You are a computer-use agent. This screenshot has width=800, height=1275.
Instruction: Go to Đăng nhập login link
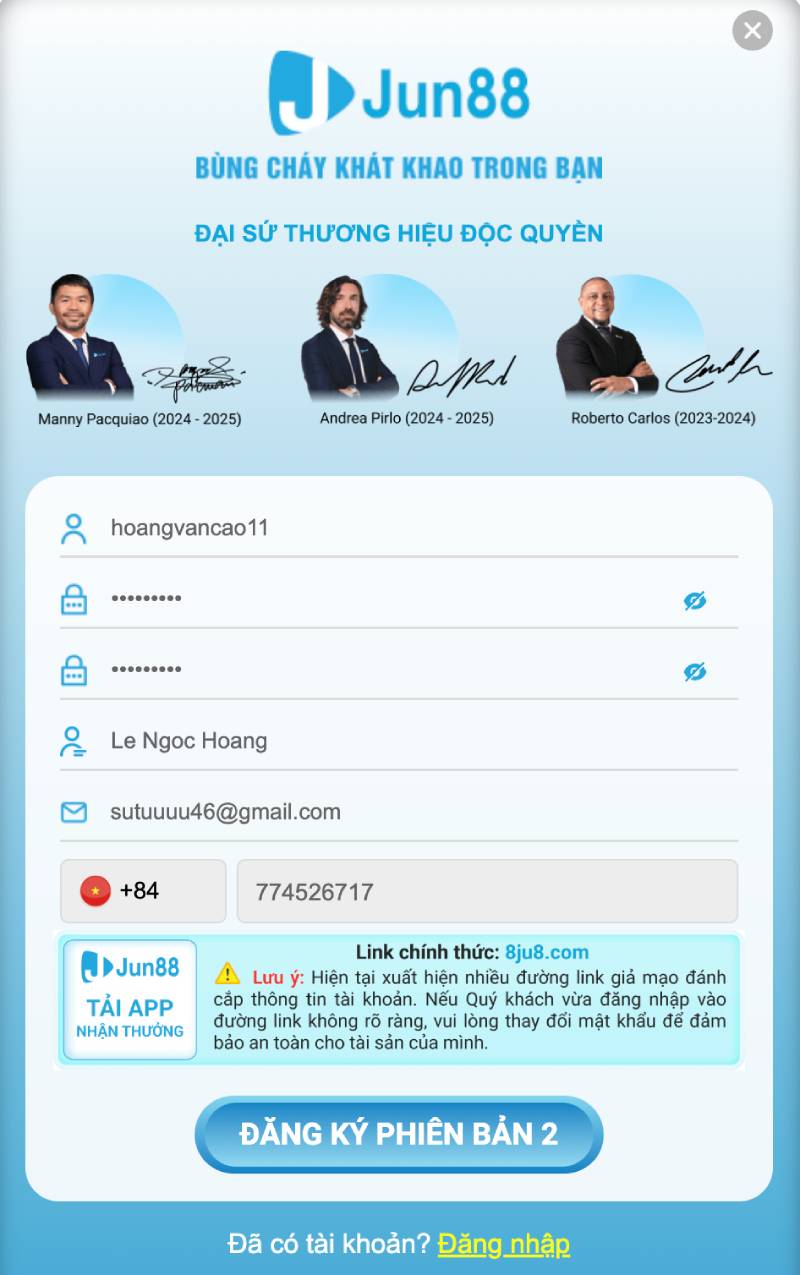click(x=503, y=1244)
